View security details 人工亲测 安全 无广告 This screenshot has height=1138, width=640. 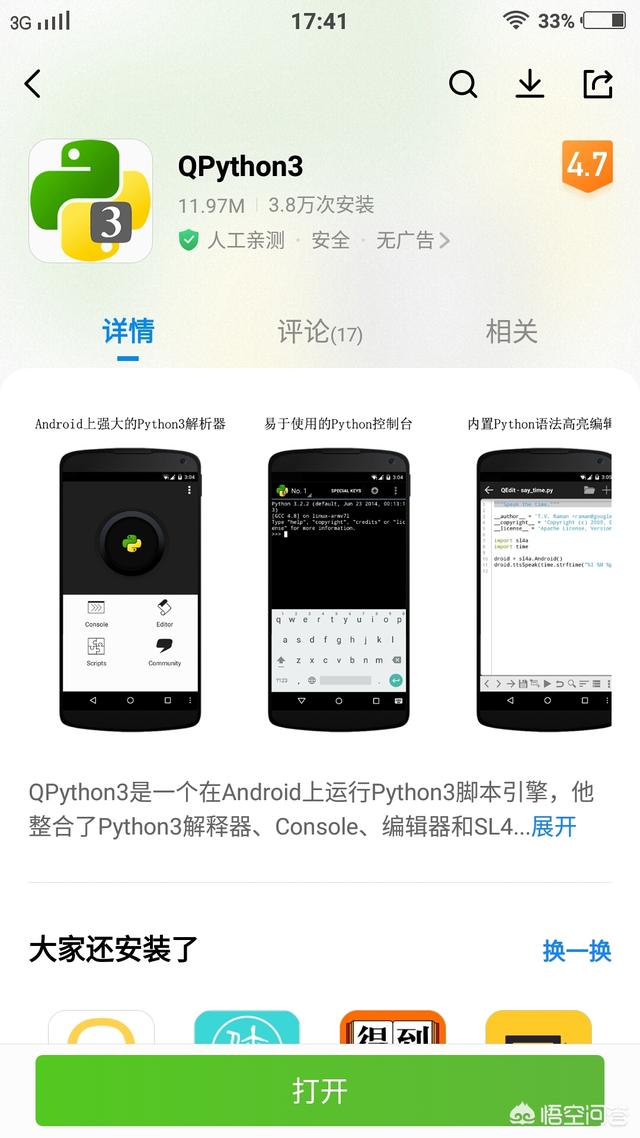(314, 240)
